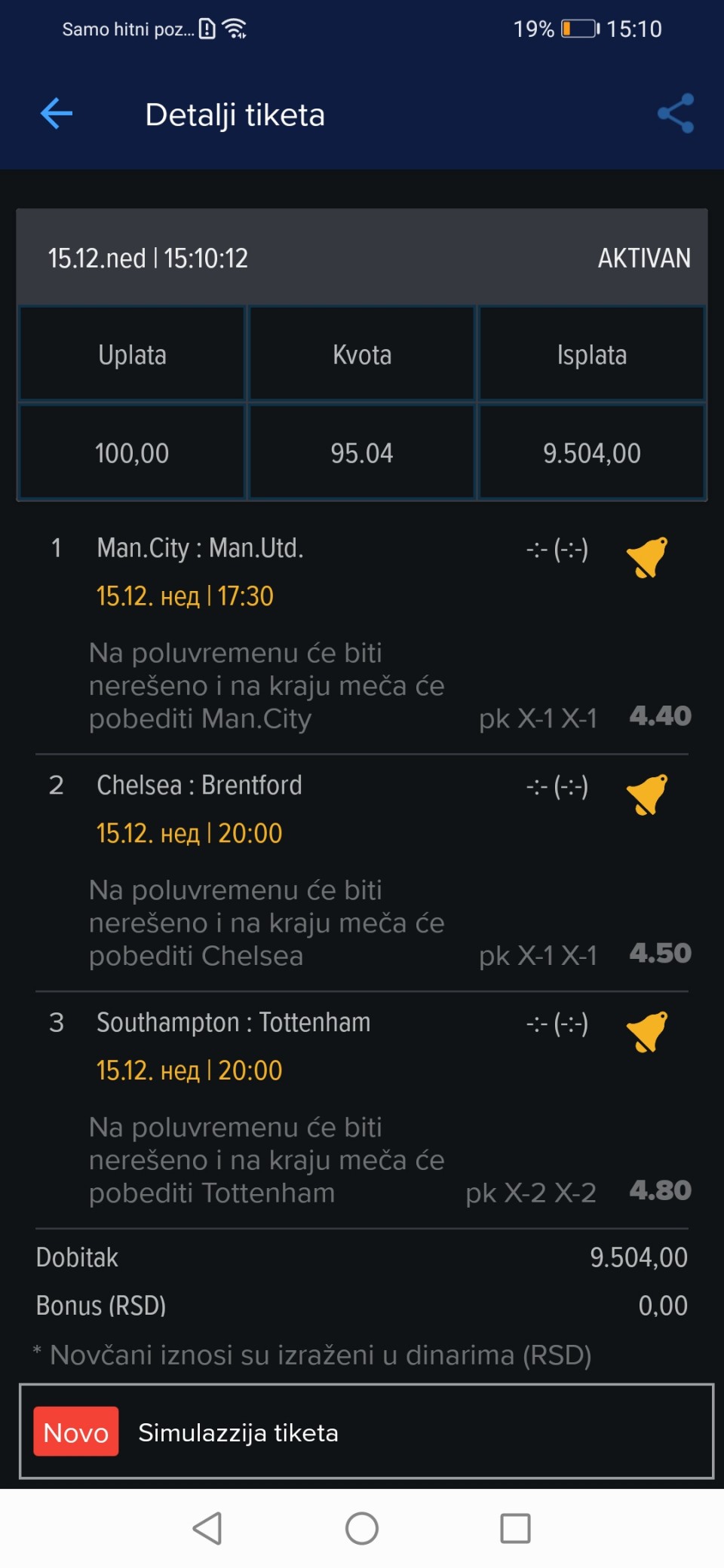Go back using the blue arrow
724x1568 pixels.
coord(57,114)
